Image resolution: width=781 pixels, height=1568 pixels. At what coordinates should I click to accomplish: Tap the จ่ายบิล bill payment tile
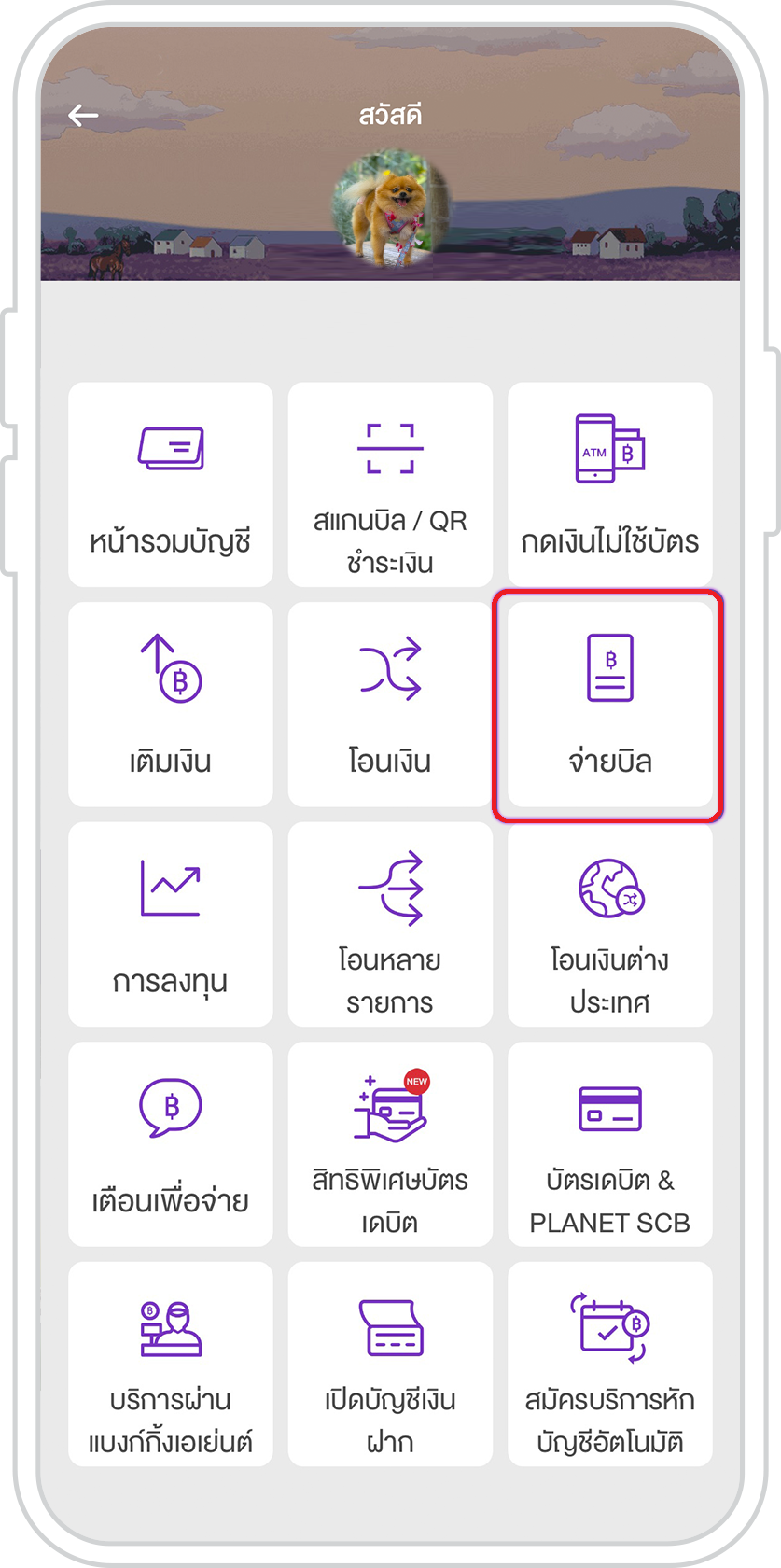click(609, 705)
